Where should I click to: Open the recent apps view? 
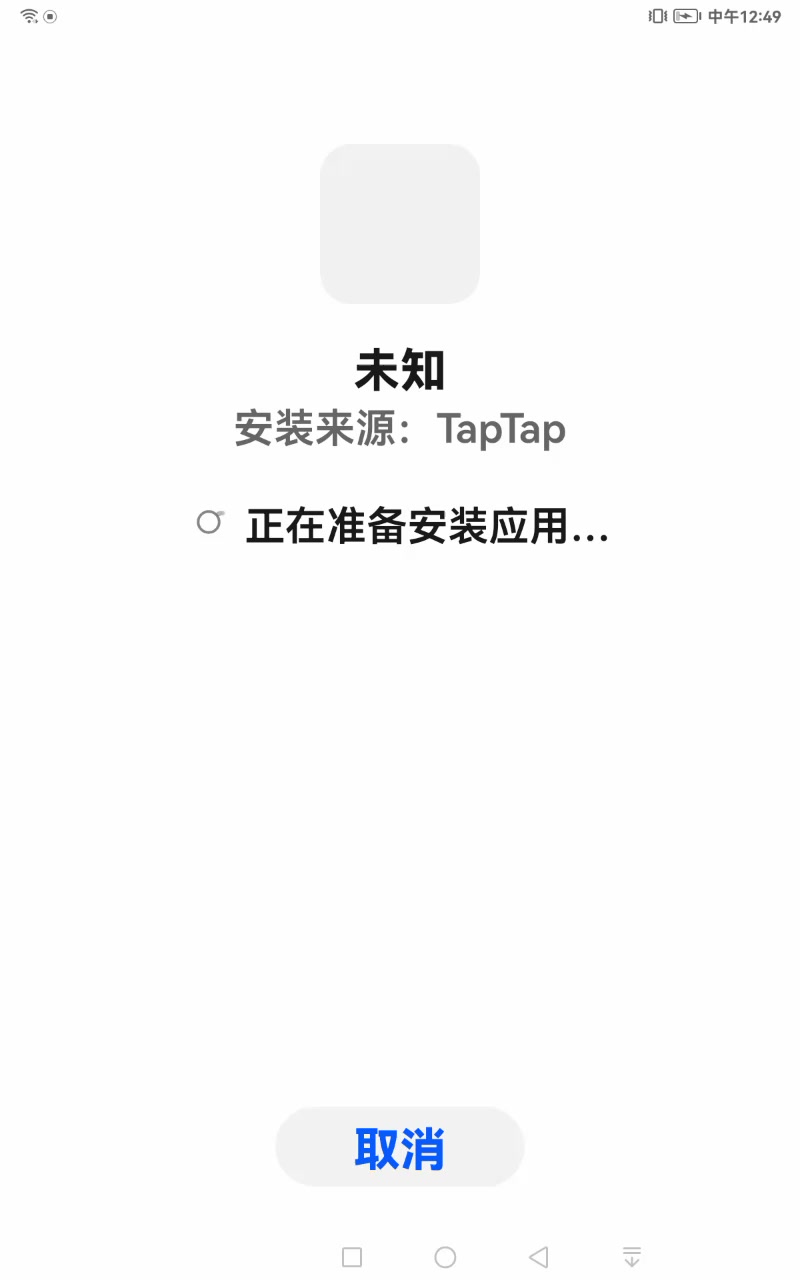point(352,1257)
